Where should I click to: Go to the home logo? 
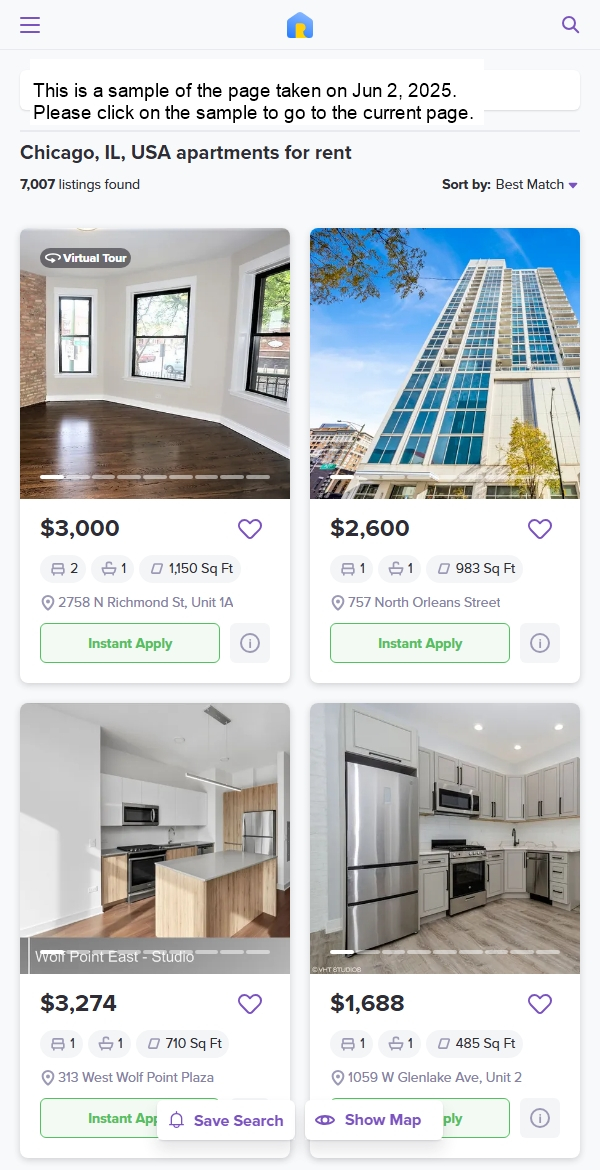300,25
